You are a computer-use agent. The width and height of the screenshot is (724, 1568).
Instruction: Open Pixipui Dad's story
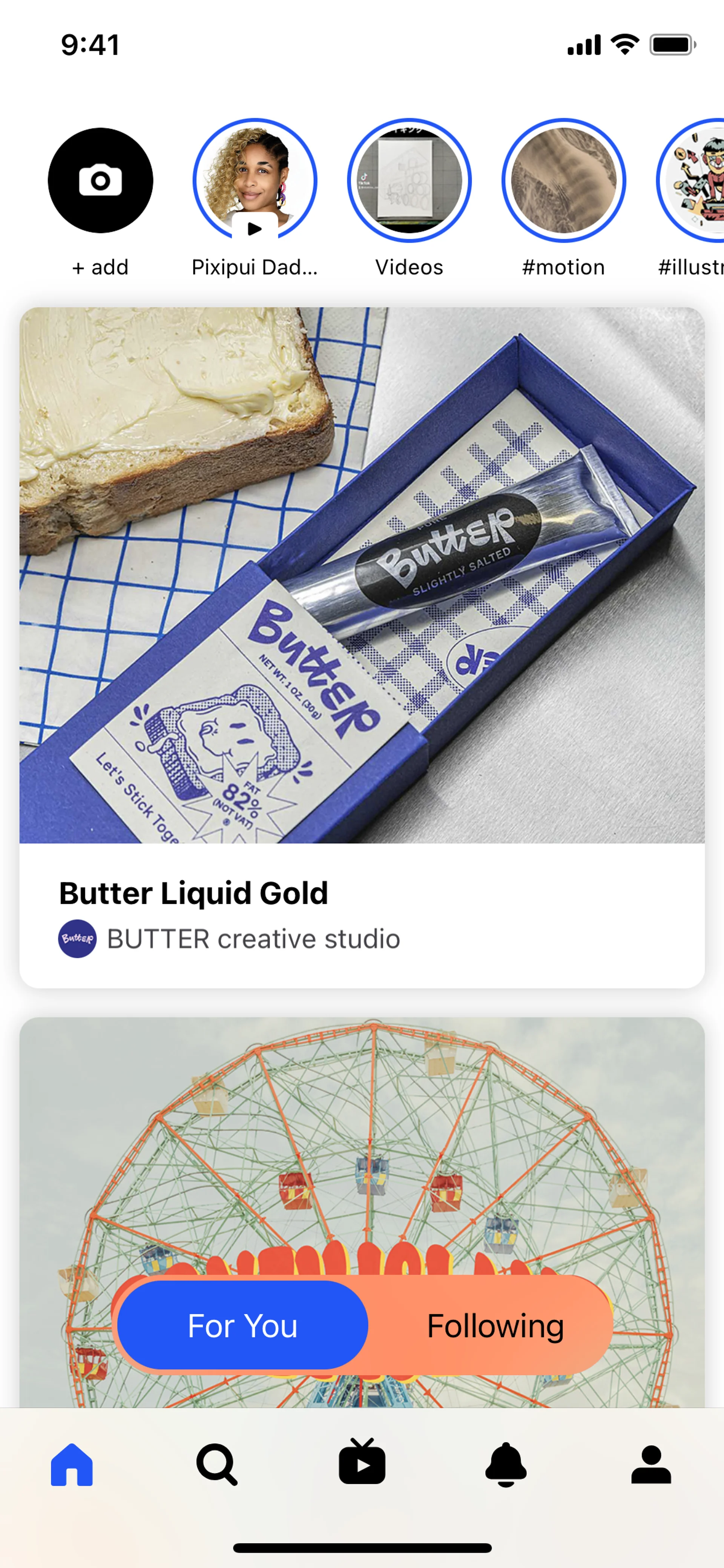point(255,180)
